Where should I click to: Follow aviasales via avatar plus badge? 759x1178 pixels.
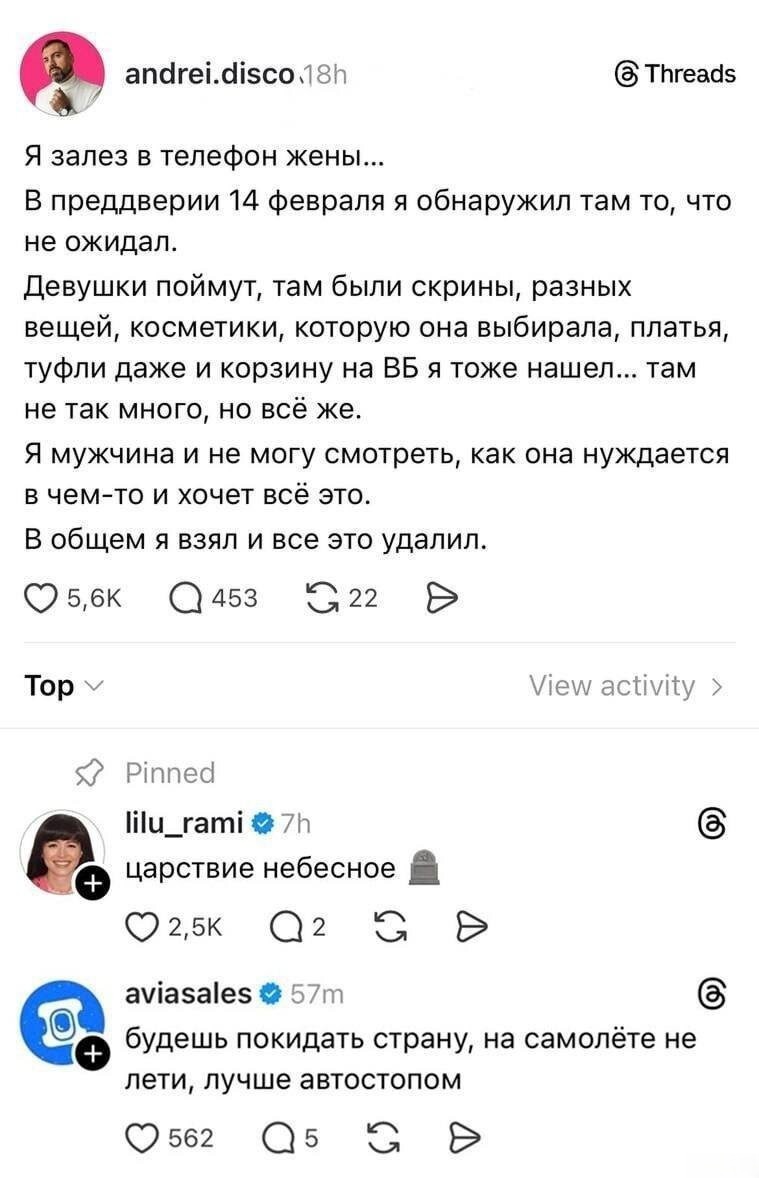pyautogui.click(x=93, y=1053)
